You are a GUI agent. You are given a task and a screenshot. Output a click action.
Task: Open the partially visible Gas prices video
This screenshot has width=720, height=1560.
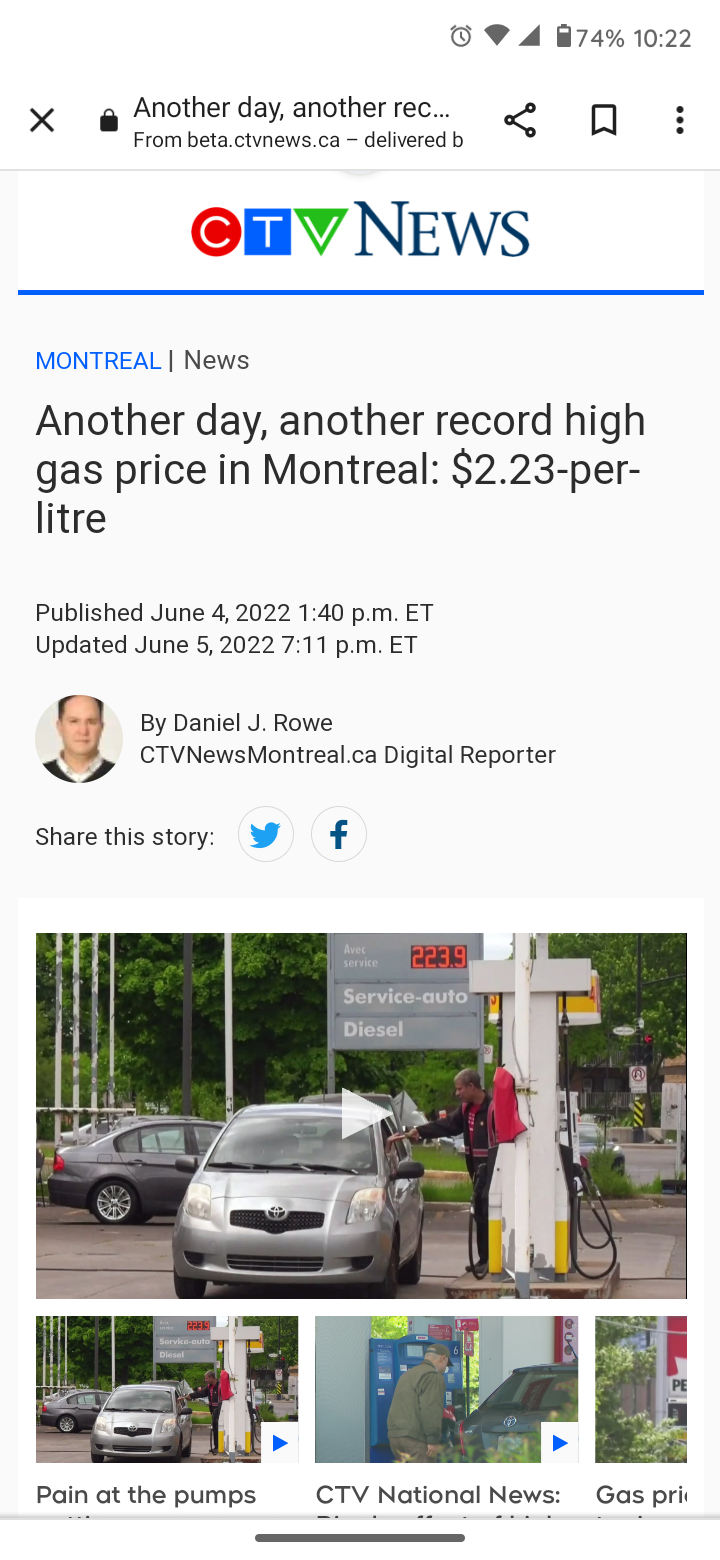point(642,1389)
